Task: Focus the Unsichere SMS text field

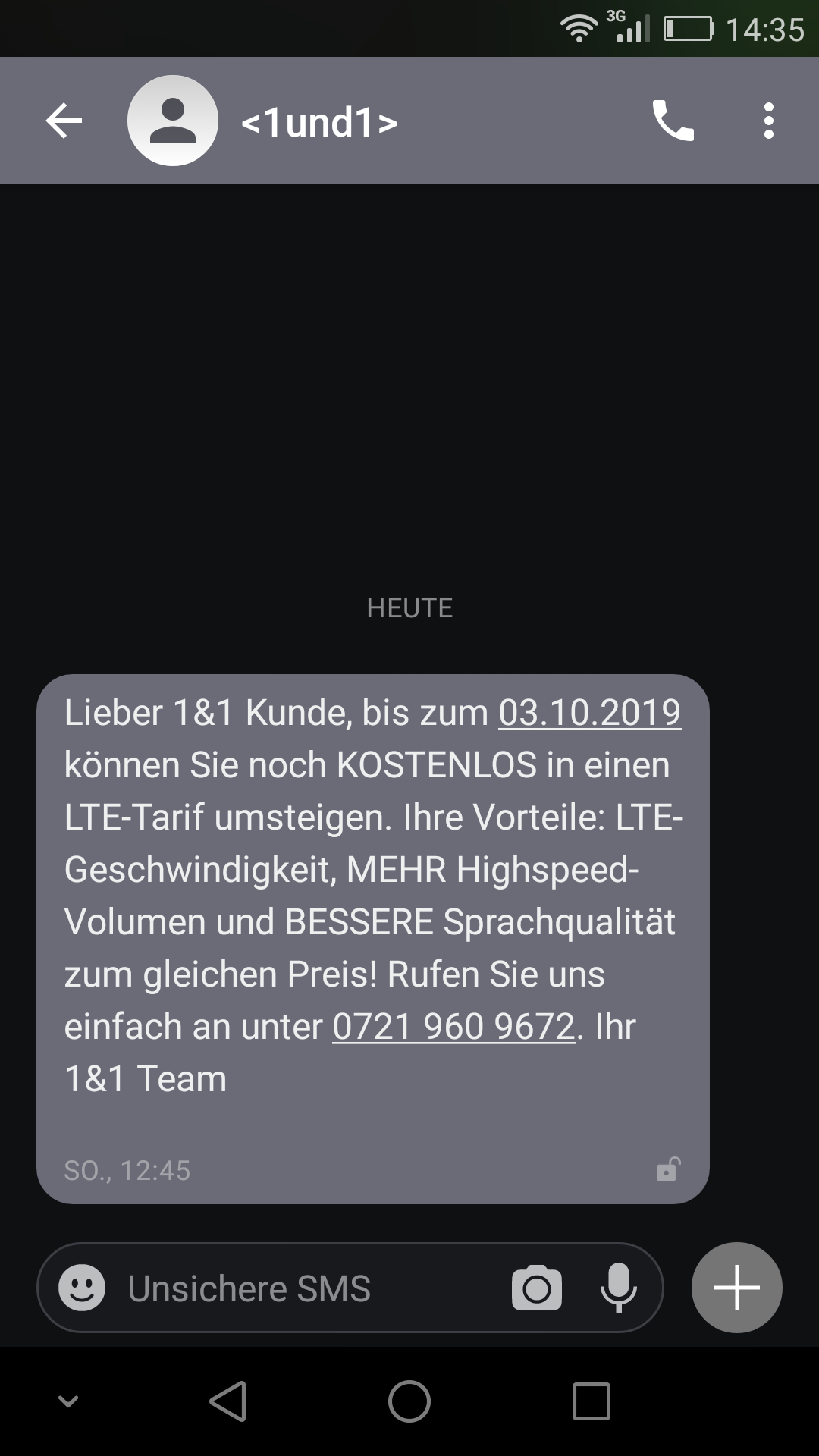Action: click(303, 1288)
